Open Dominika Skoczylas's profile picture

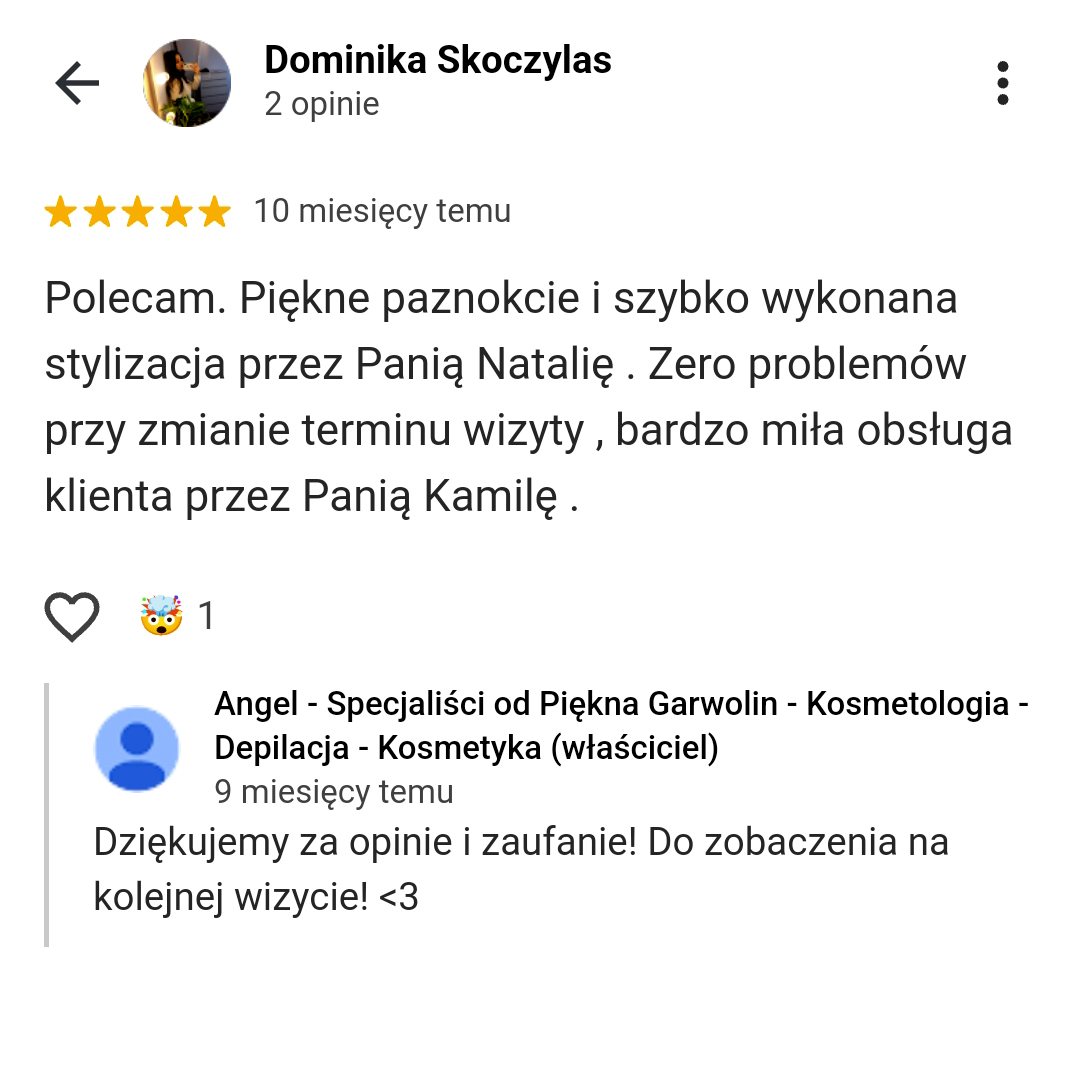(x=187, y=83)
